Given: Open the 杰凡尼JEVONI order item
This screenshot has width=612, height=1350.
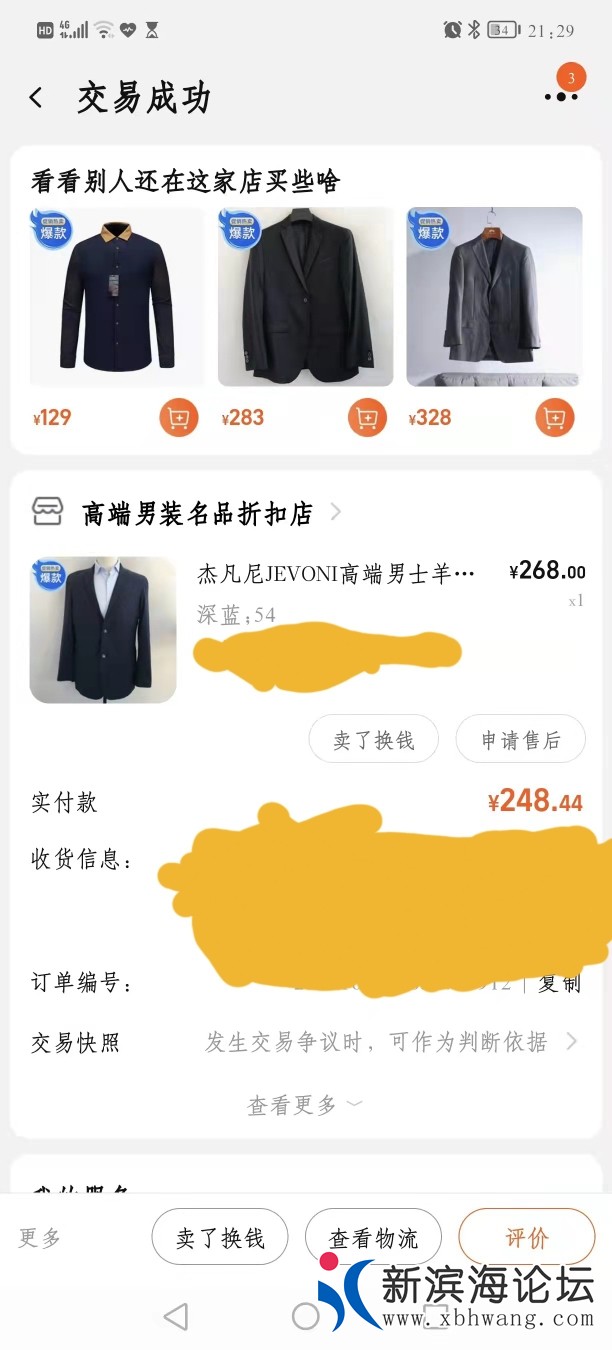Looking at the screenshot, I should (x=336, y=574).
